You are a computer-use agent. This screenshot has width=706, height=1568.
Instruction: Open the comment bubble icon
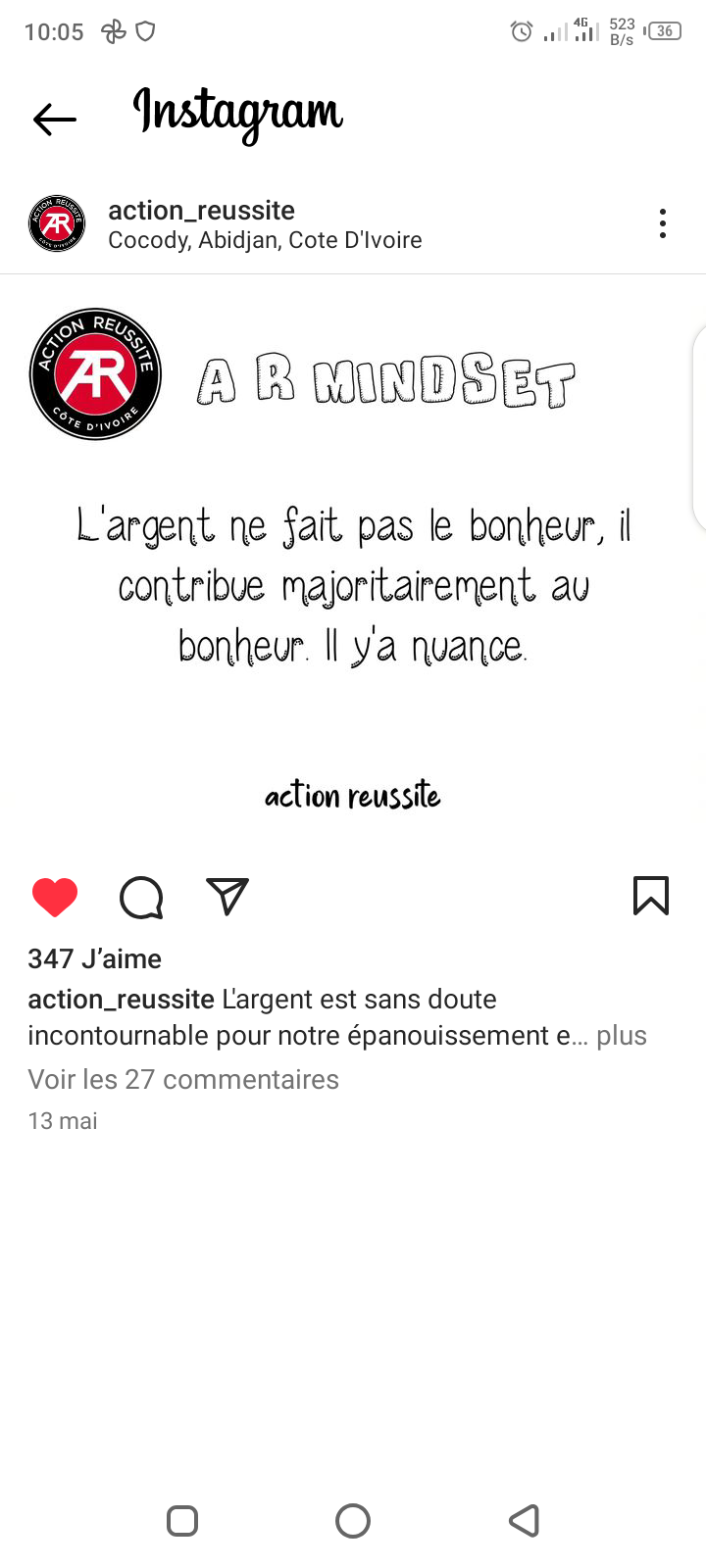(x=141, y=897)
